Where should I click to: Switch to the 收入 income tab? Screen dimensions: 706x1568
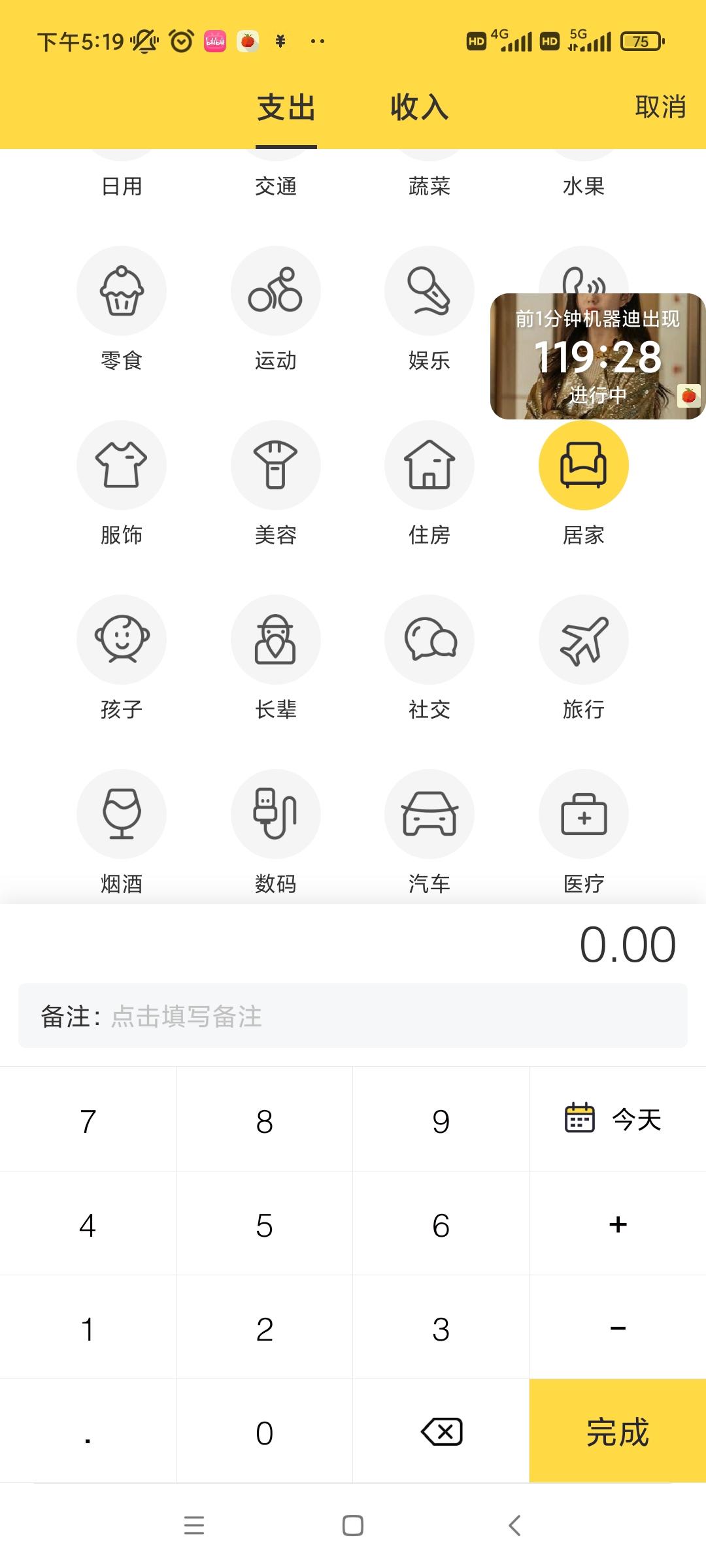coord(419,108)
